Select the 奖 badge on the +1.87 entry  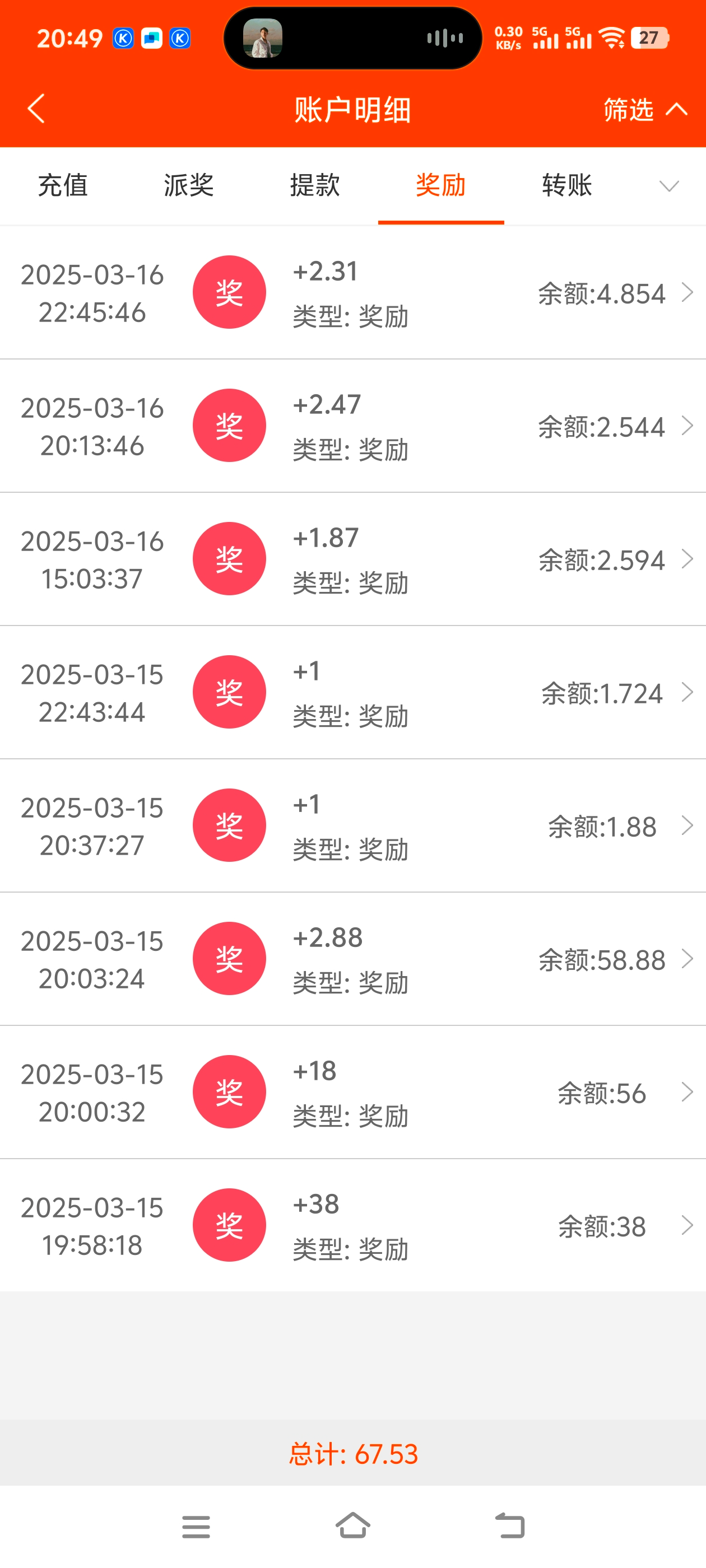point(229,559)
